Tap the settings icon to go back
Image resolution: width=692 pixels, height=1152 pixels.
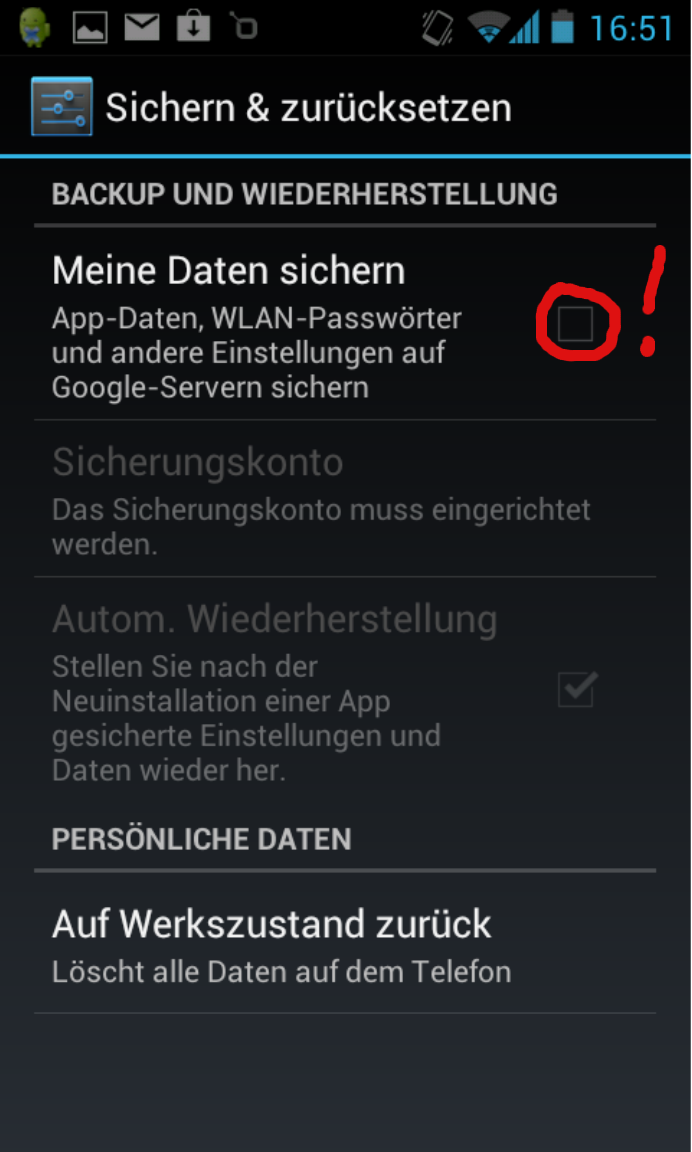point(61,107)
